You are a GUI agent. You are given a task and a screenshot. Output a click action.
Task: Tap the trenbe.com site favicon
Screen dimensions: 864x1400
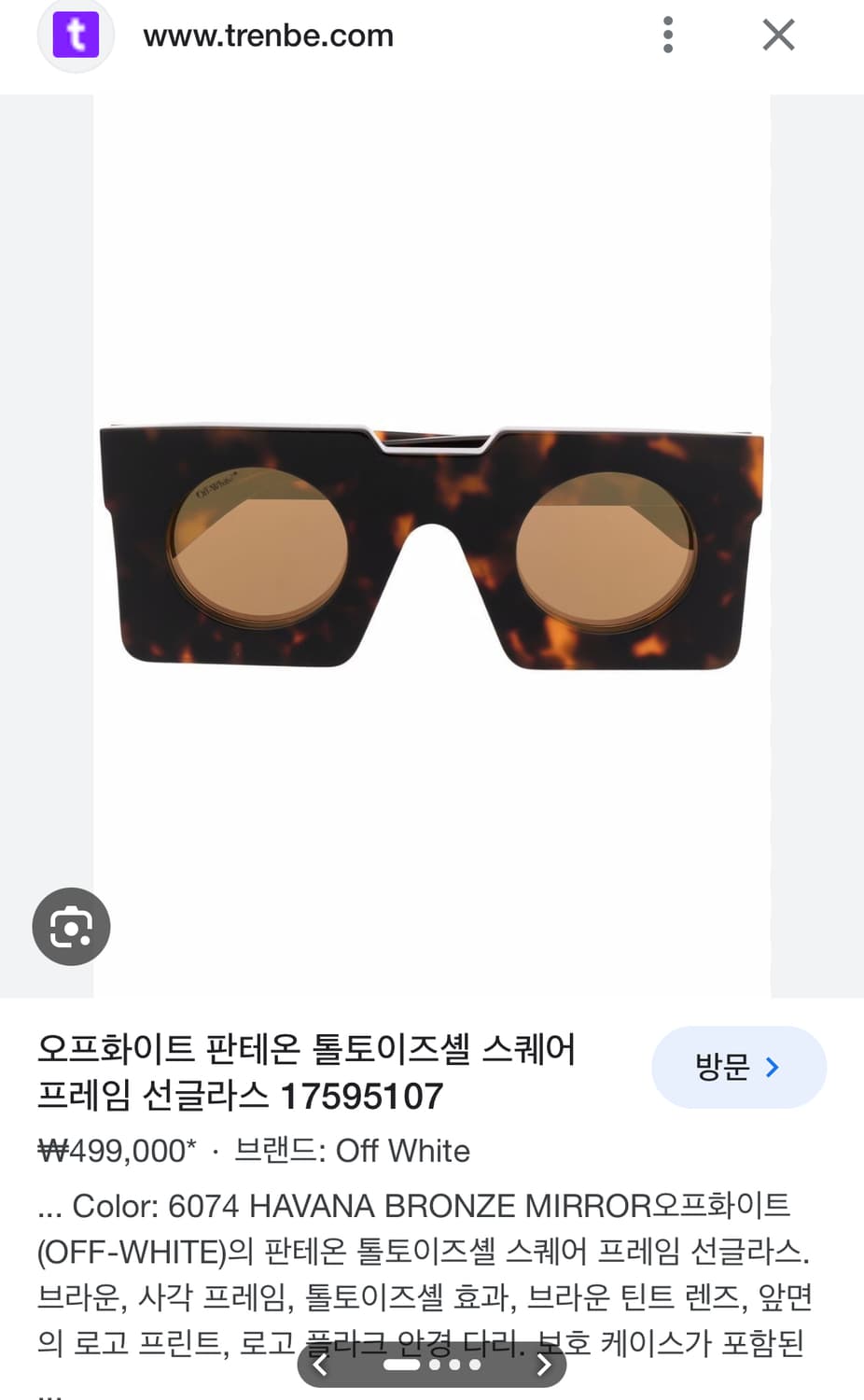click(x=76, y=35)
